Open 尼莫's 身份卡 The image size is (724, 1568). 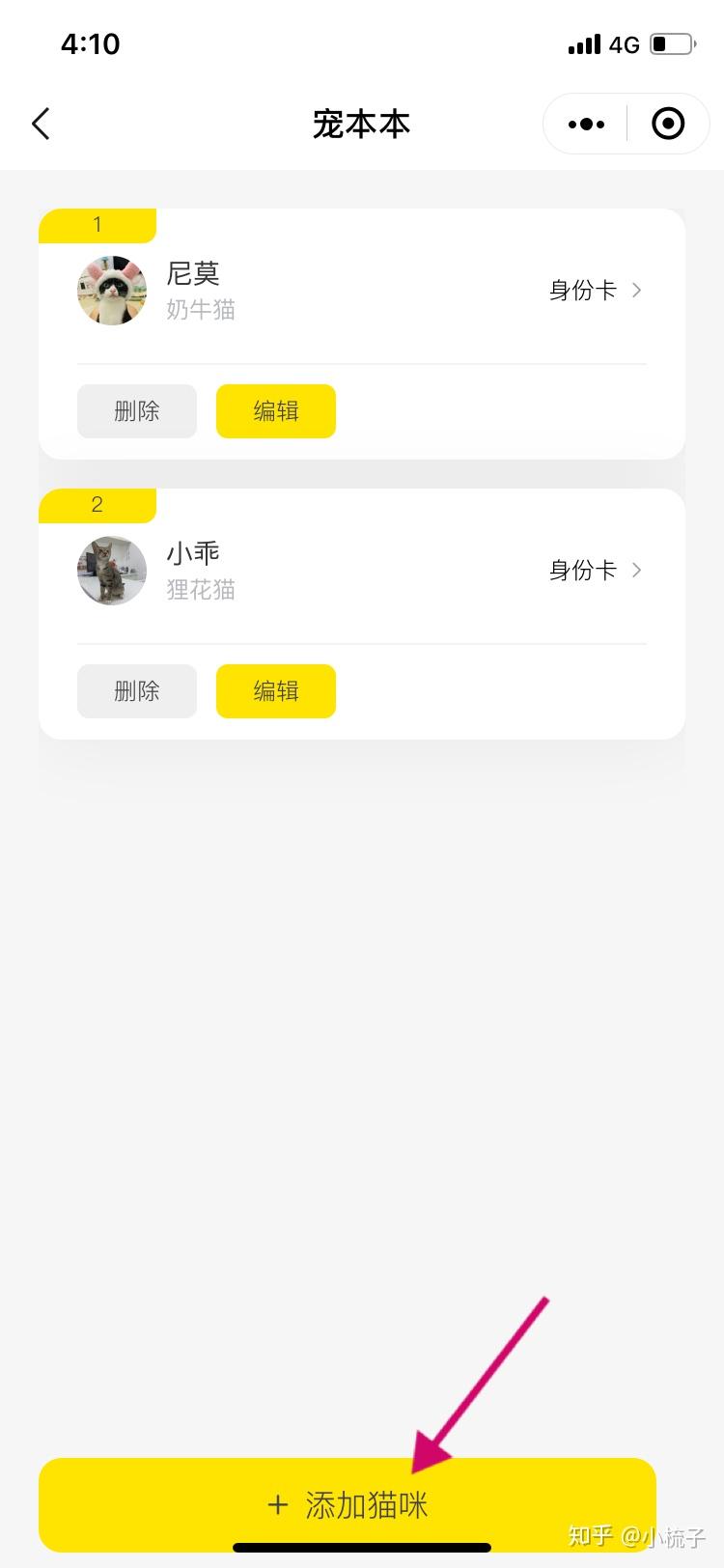pyautogui.click(x=595, y=291)
